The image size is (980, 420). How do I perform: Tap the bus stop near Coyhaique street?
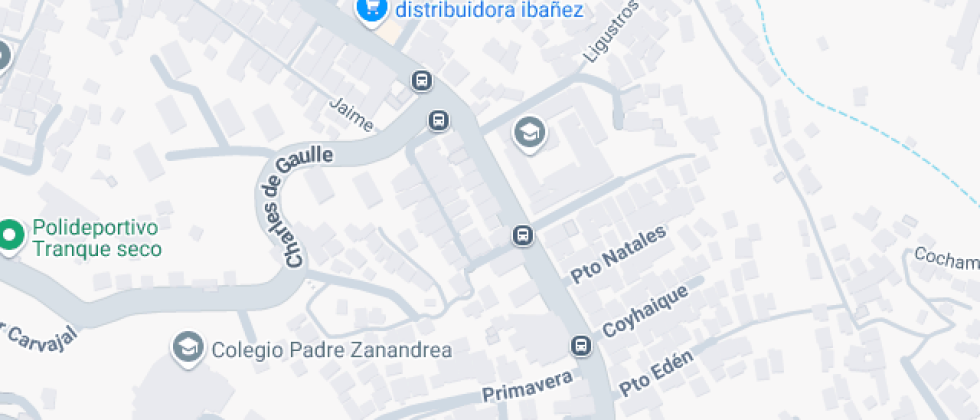point(580,346)
